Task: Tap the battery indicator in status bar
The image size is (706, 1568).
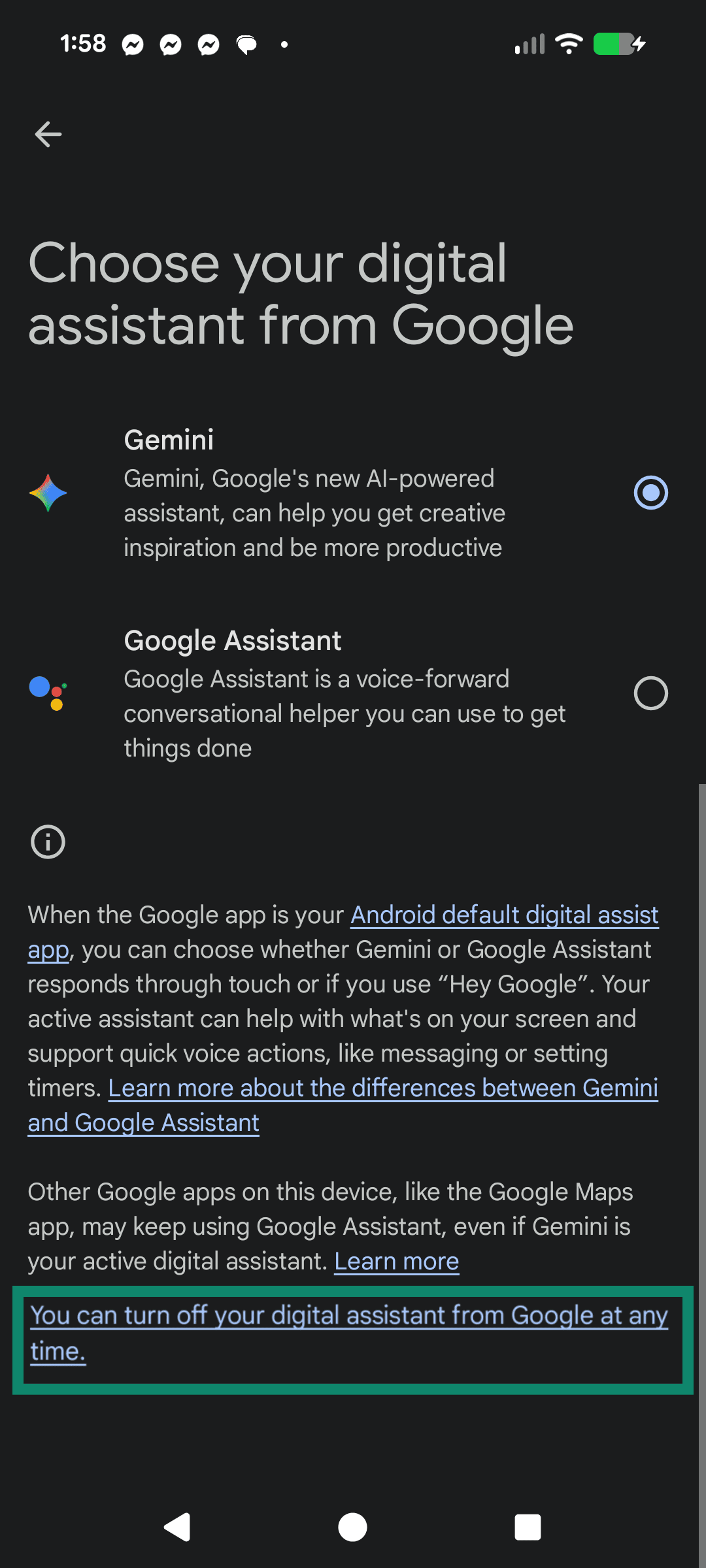Action: click(x=613, y=43)
